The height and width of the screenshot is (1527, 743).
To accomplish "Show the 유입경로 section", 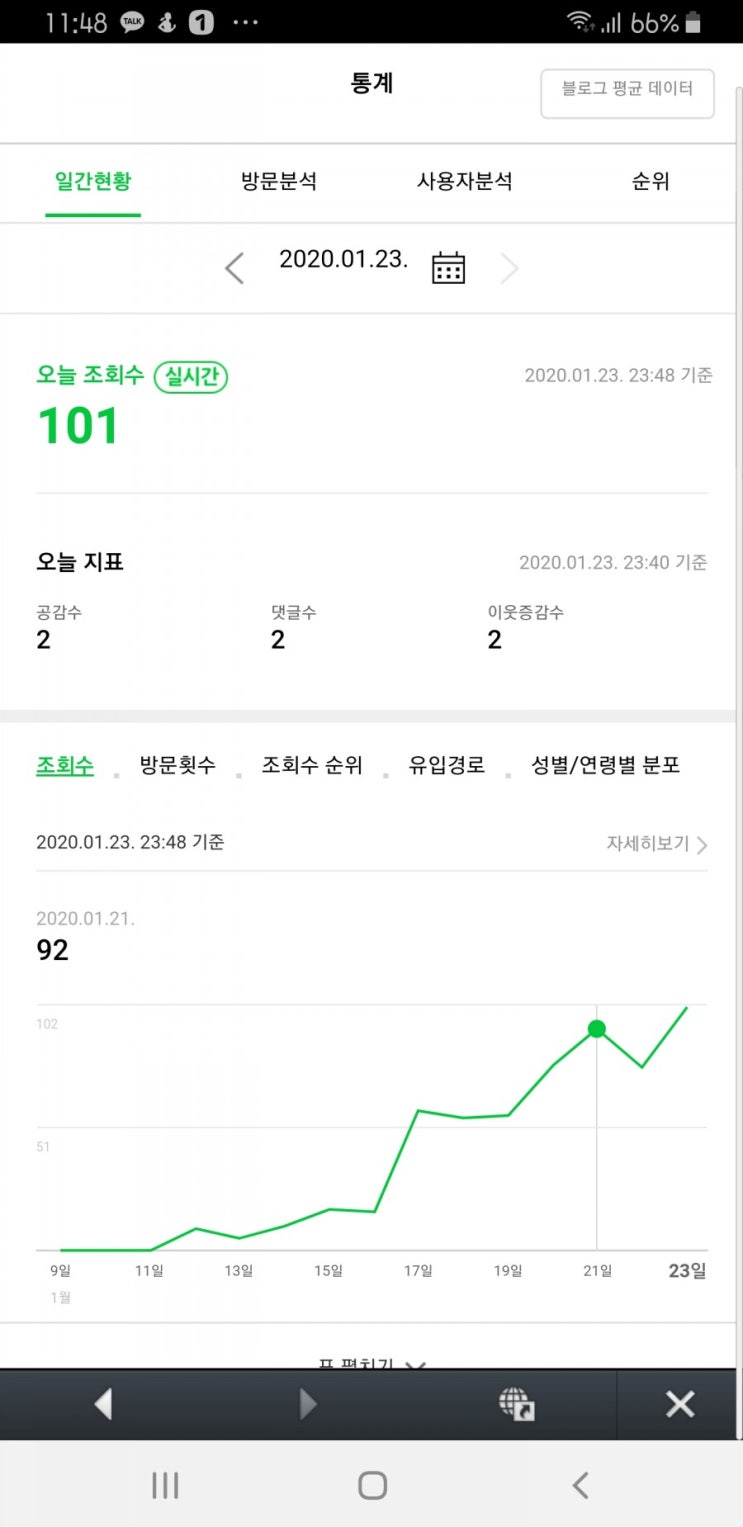I will click(x=447, y=766).
